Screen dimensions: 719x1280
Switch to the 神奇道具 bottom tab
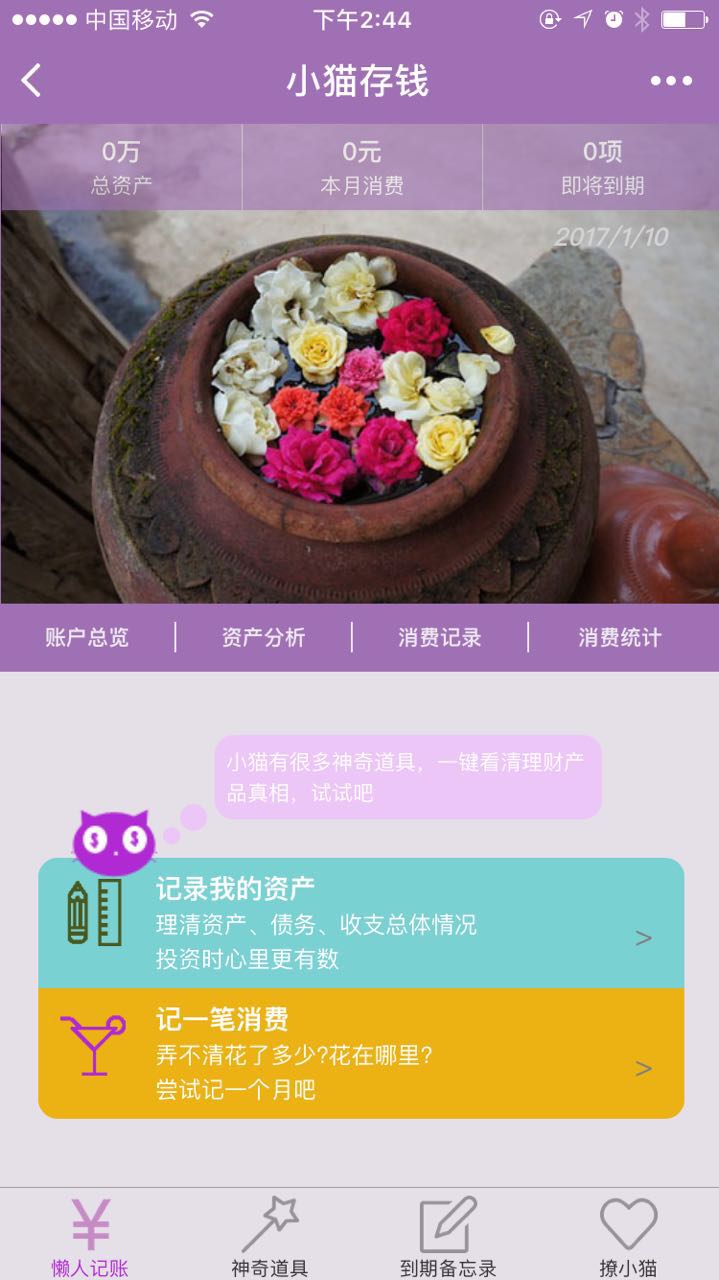[x=269, y=1236]
